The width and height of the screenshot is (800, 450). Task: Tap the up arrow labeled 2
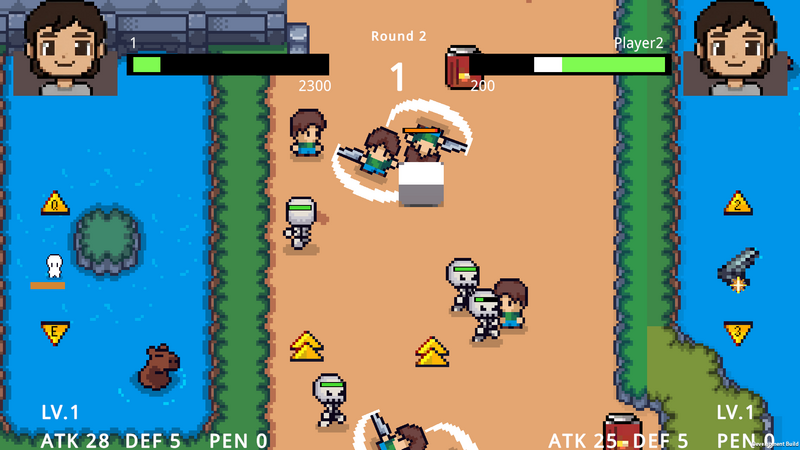738,204
